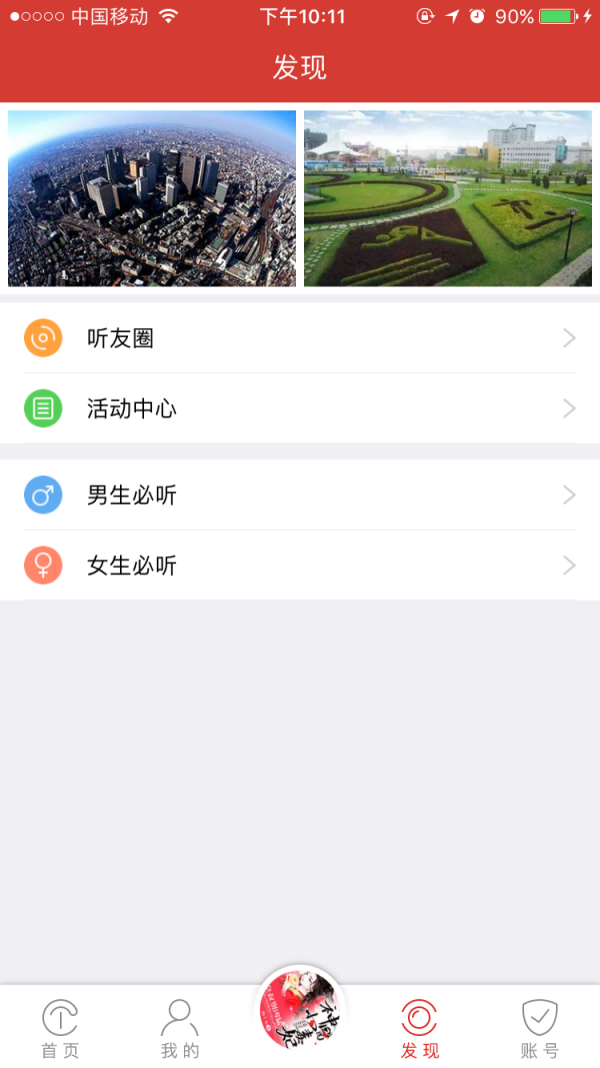Open the garden park banner
600x1068 pixels.
point(448,198)
